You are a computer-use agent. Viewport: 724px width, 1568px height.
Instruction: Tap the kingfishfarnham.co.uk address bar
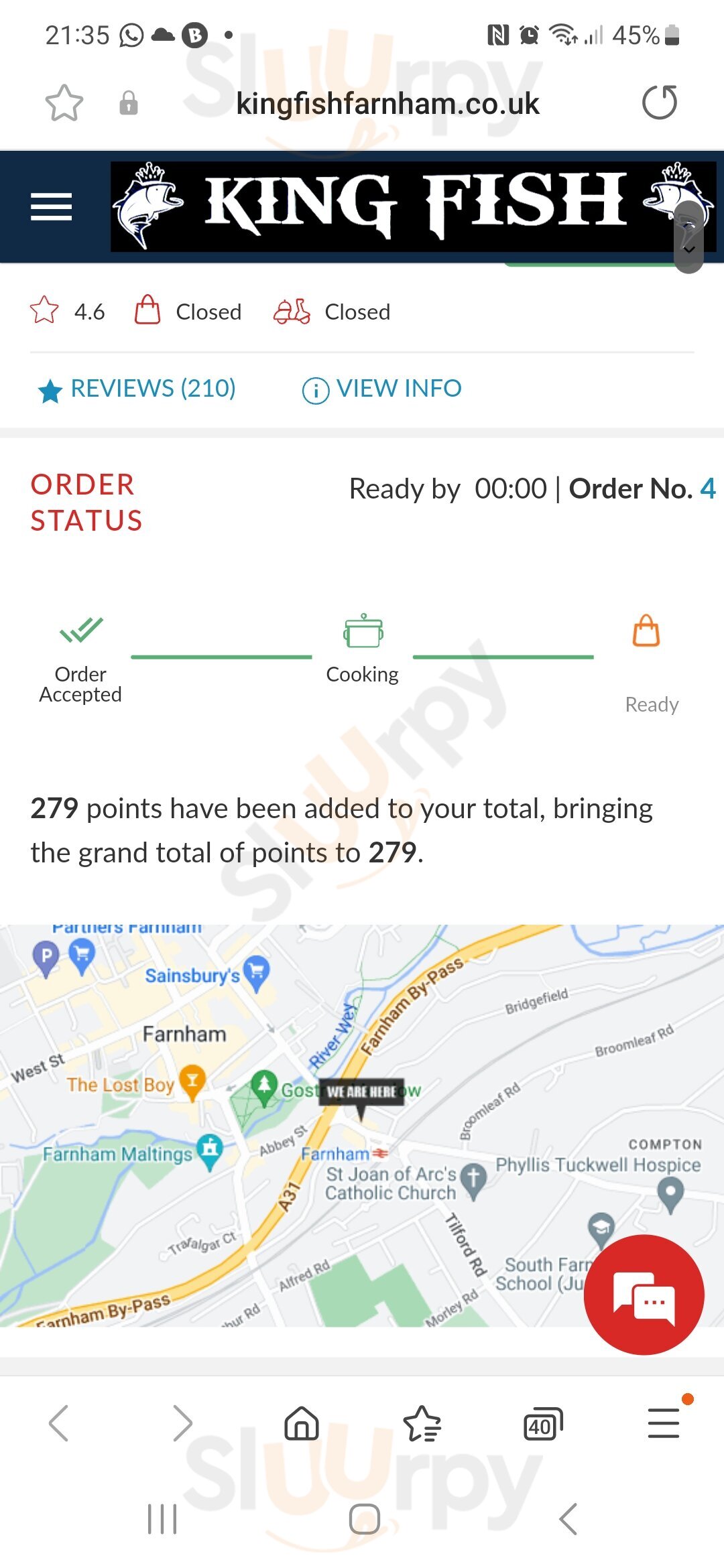(x=387, y=104)
